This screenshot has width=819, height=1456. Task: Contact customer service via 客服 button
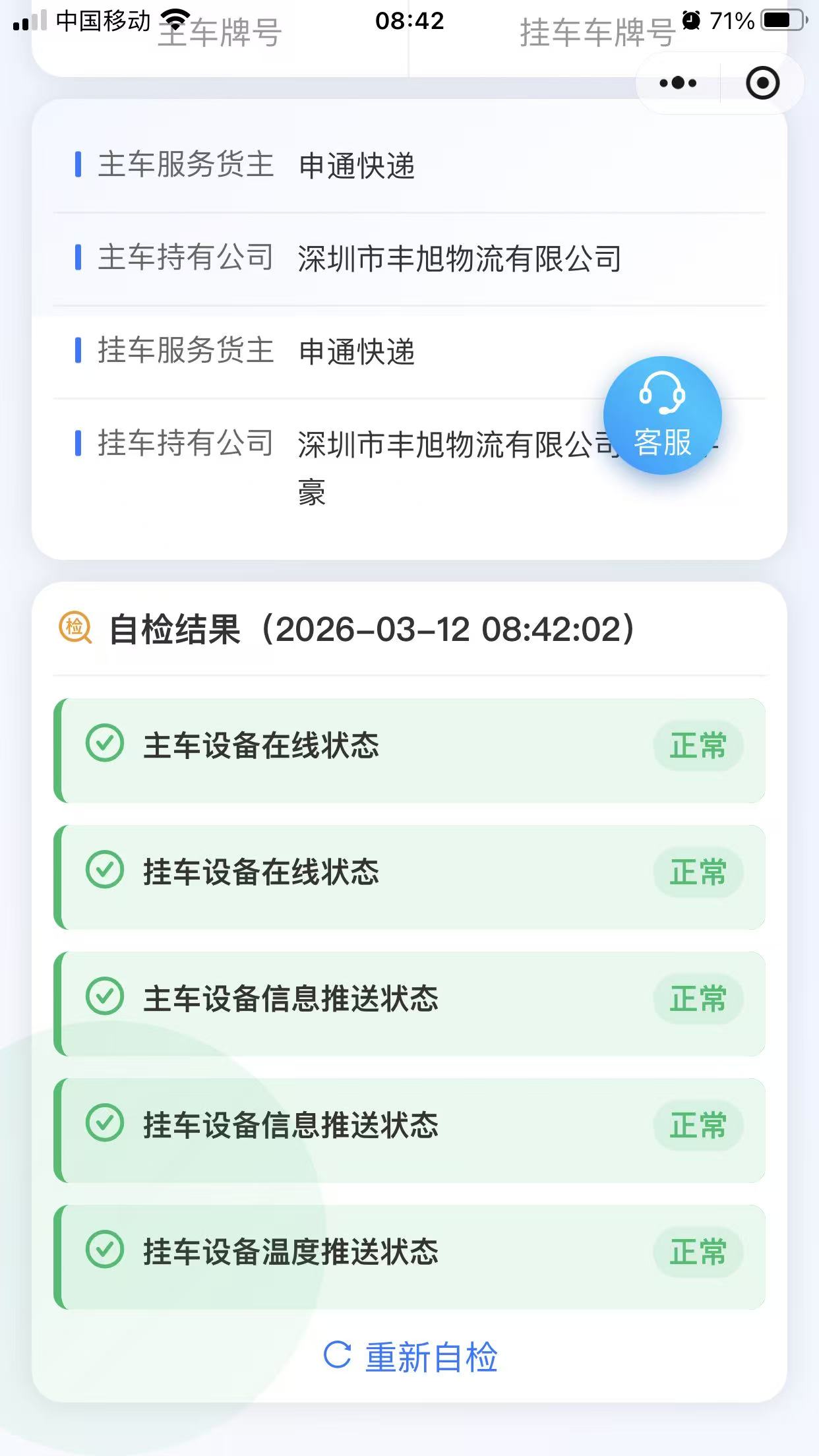click(662, 415)
